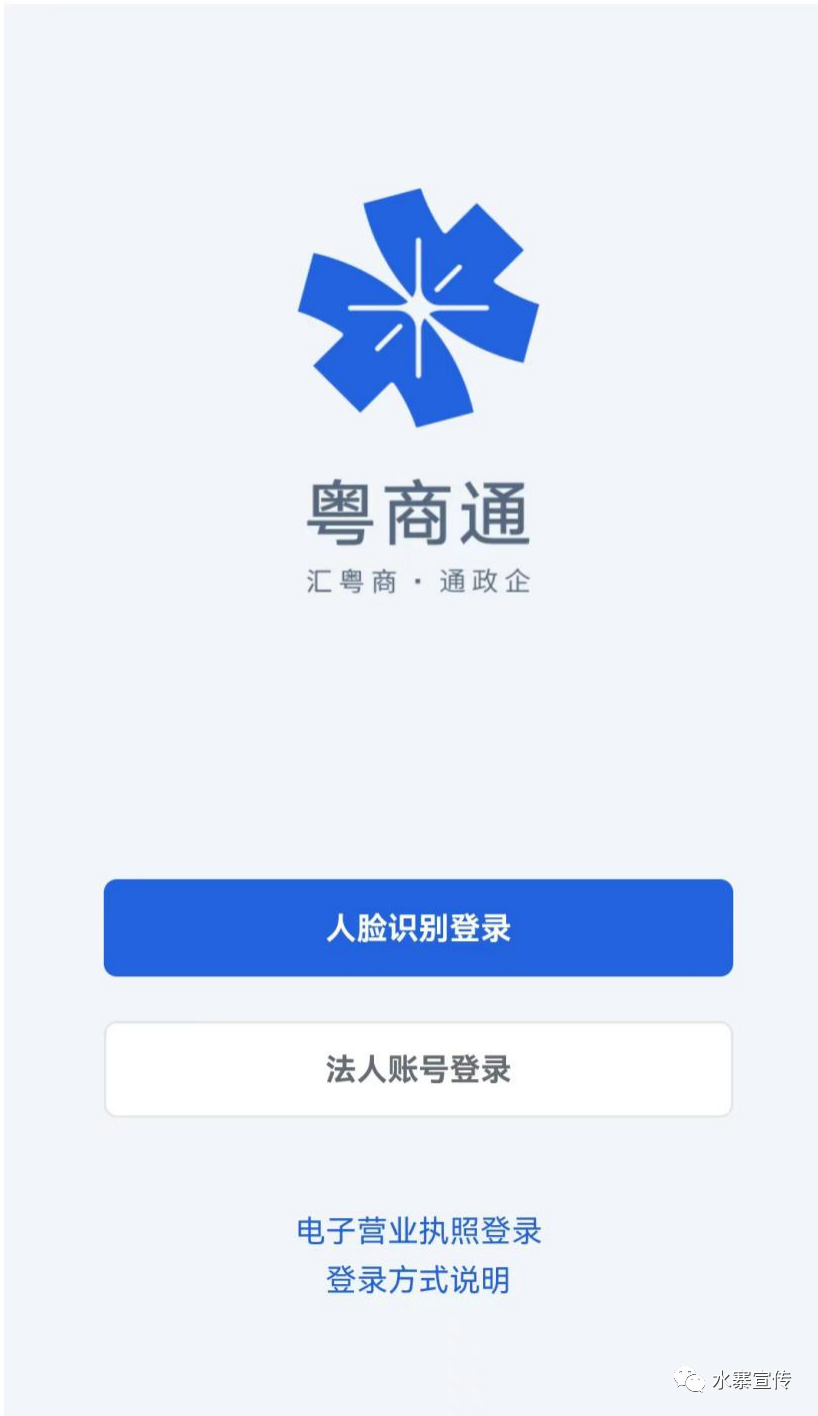Choose 法人账号登录 option
Image resolution: width=818 pixels, height=1416 pixels.
point(418,1069)
